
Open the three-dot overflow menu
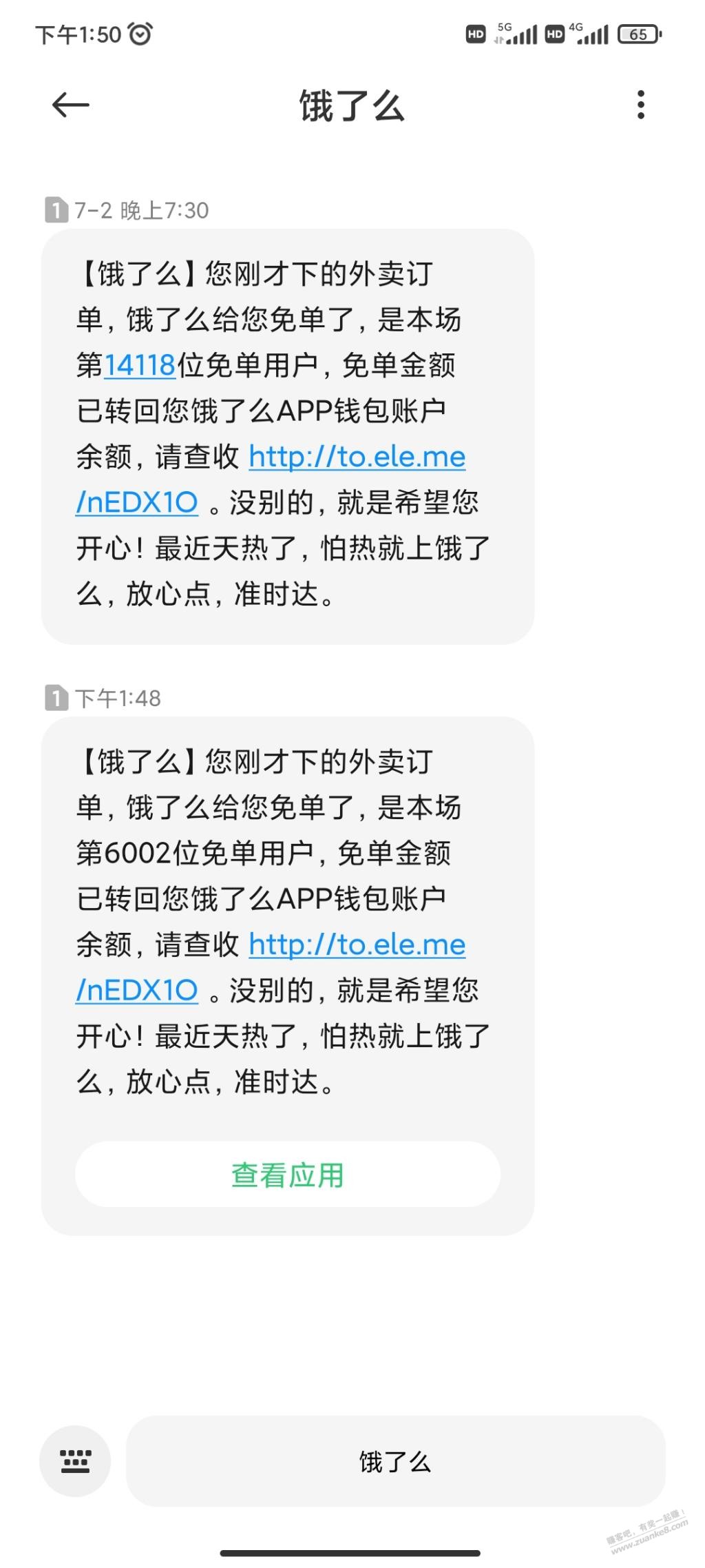[641, 105]
